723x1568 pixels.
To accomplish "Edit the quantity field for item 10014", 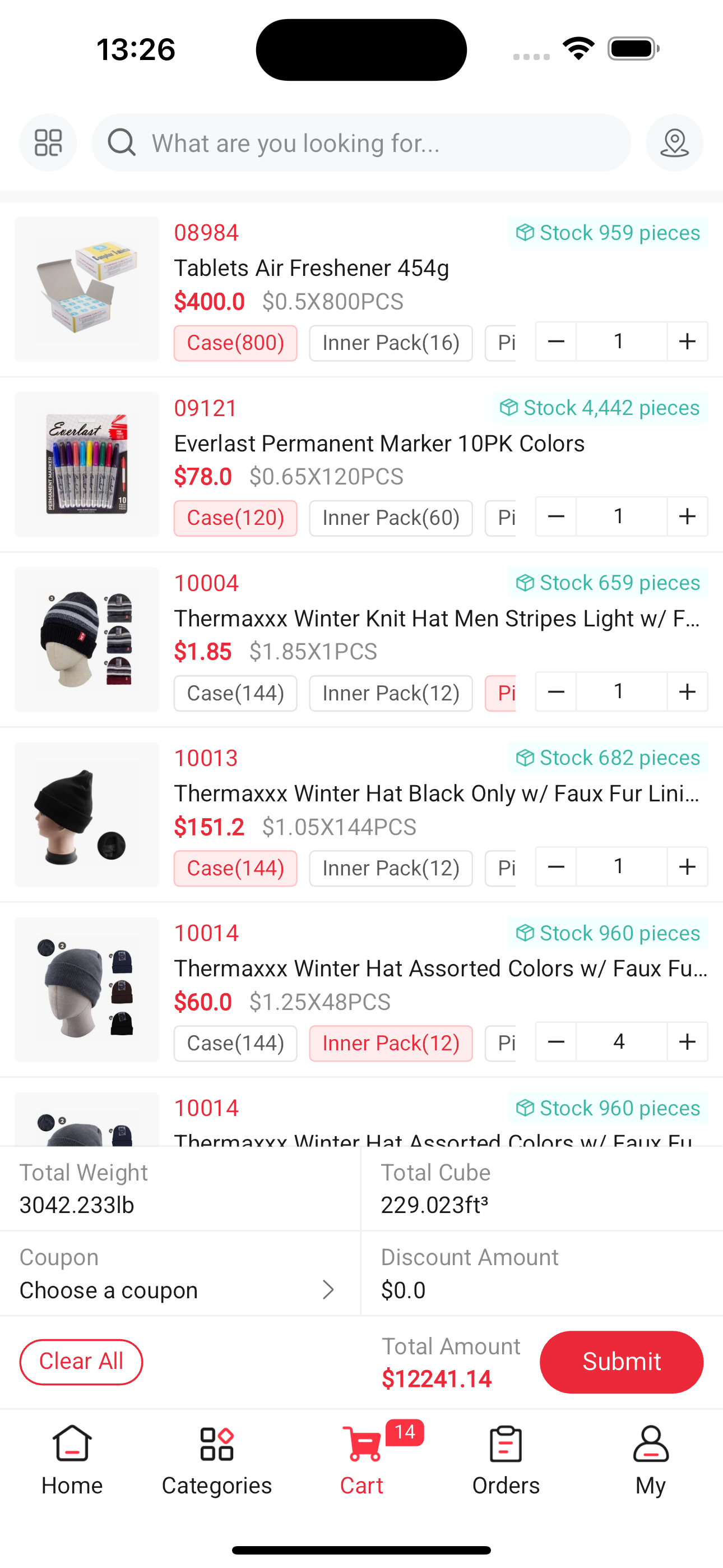I will [618, 1041].
